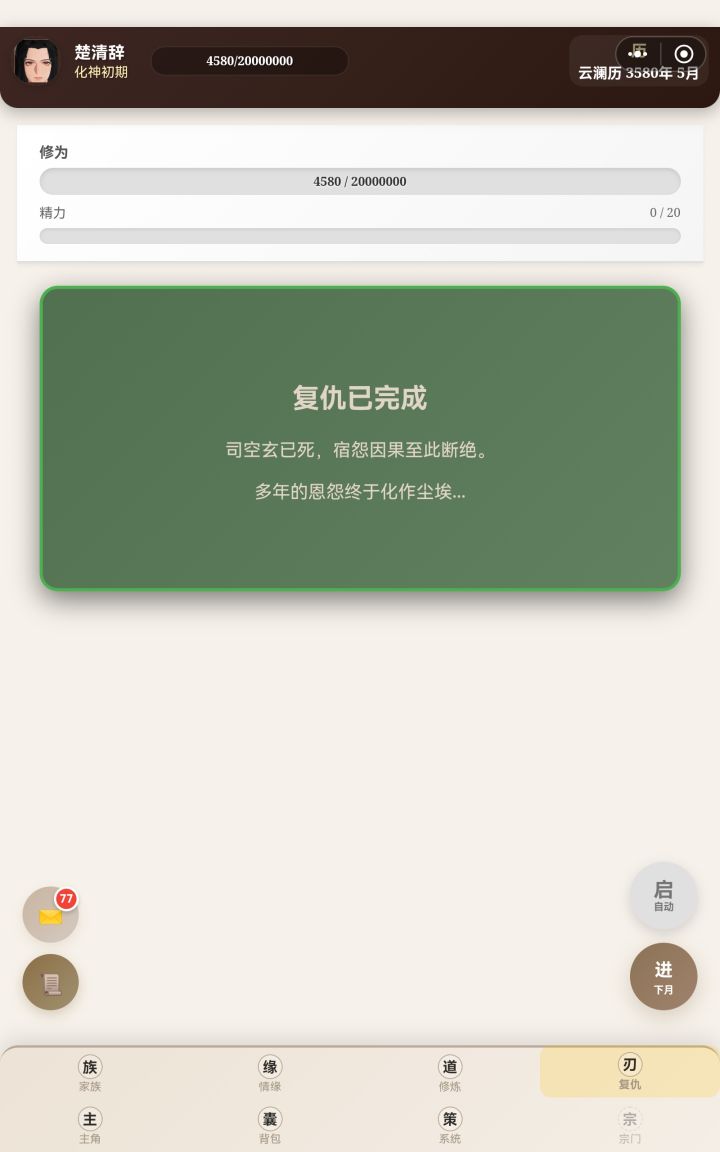Toggle the 自动 (auto) mode button

[x=663, y=896]
